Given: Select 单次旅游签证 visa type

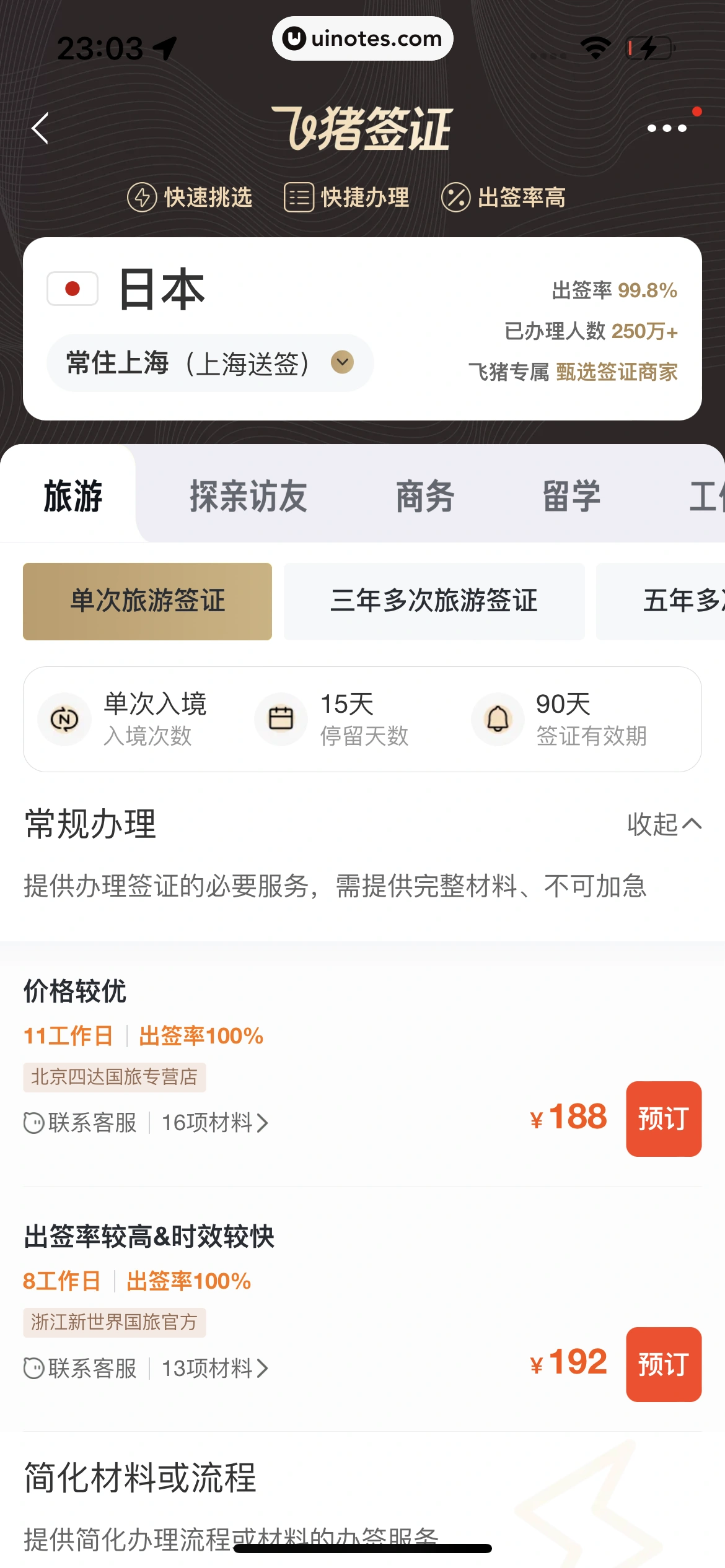Looking at the screenshot, I should pos(147,601).
